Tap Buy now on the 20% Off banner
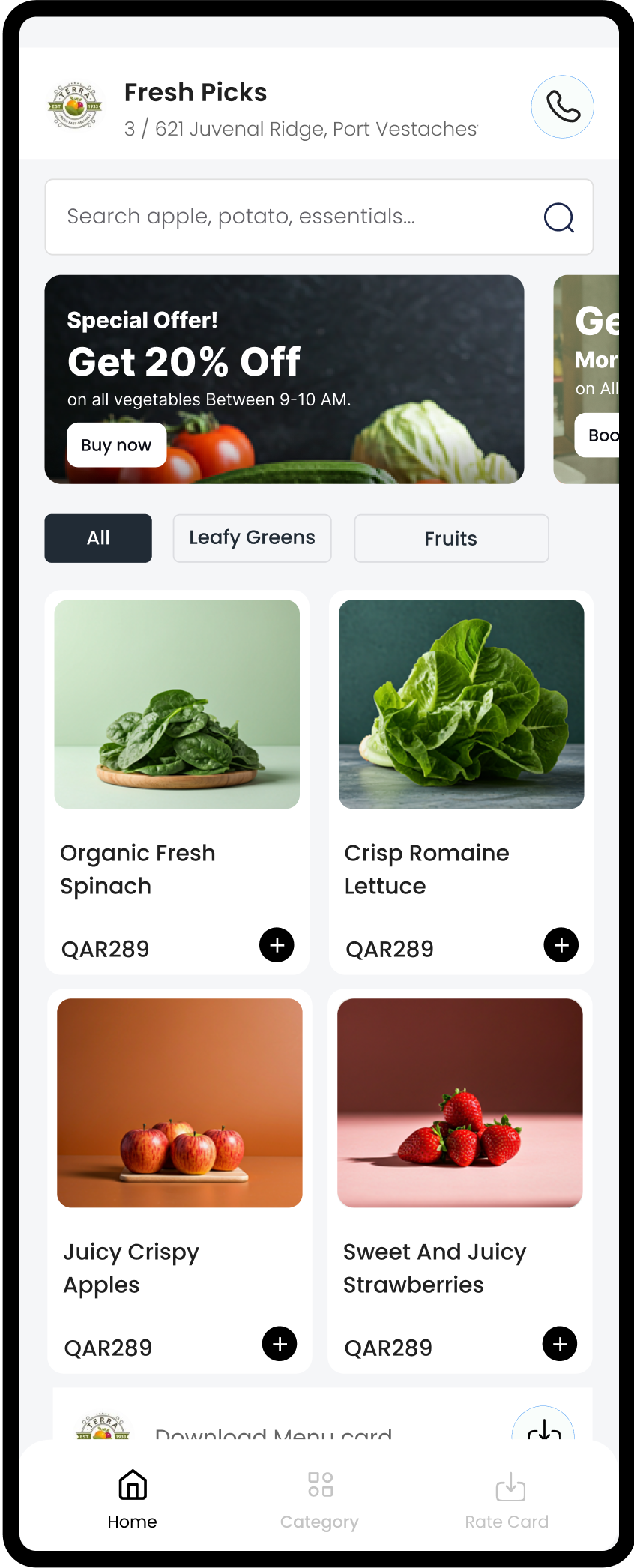The image size is (634, 1568). coord(116,445)
